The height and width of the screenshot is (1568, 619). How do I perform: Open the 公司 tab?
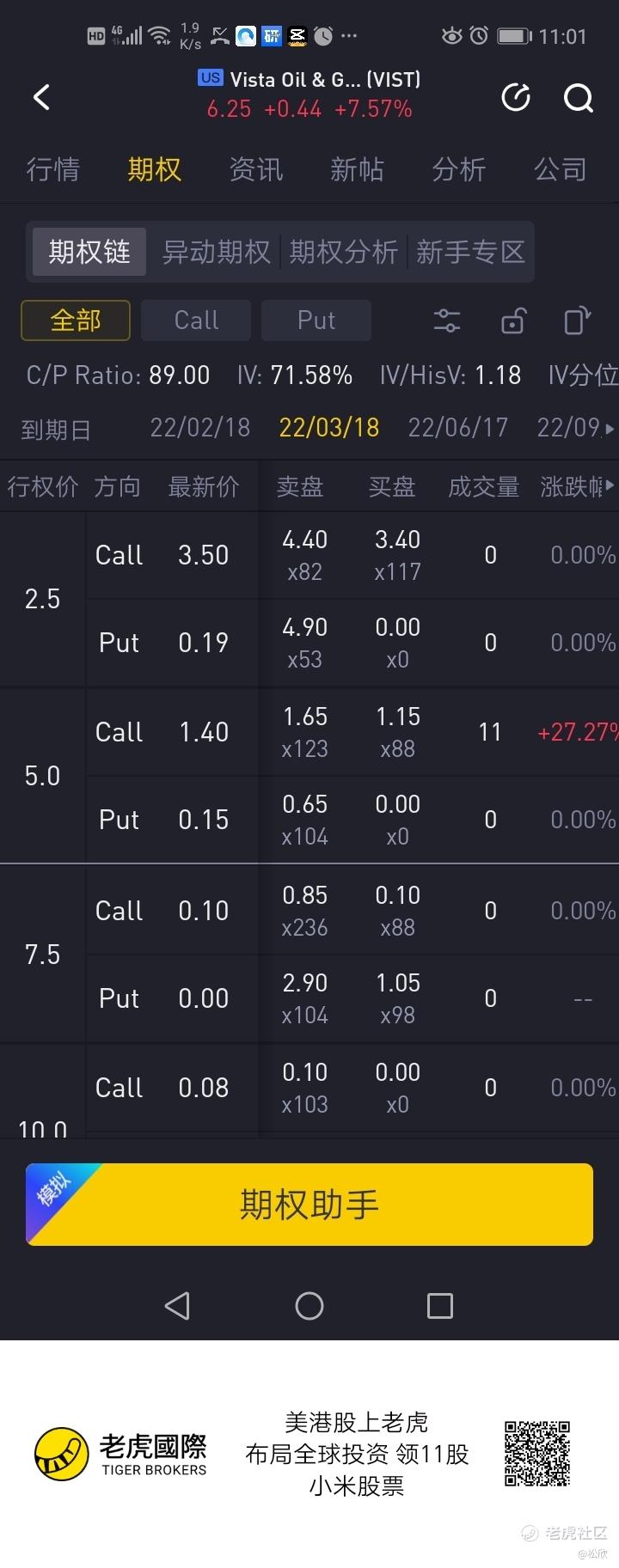[x=560, y=169]
